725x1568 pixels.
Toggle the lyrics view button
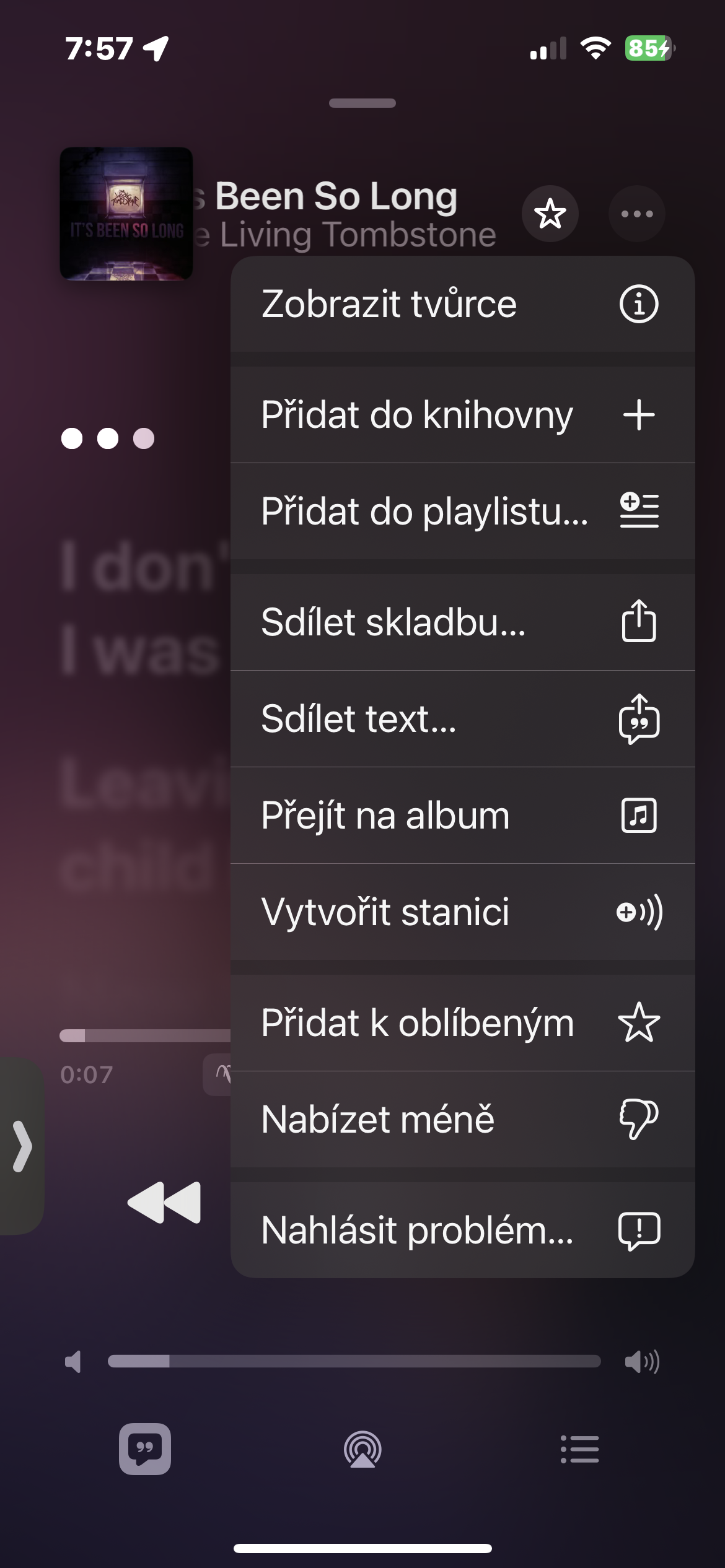click(x=145, y=1449)
